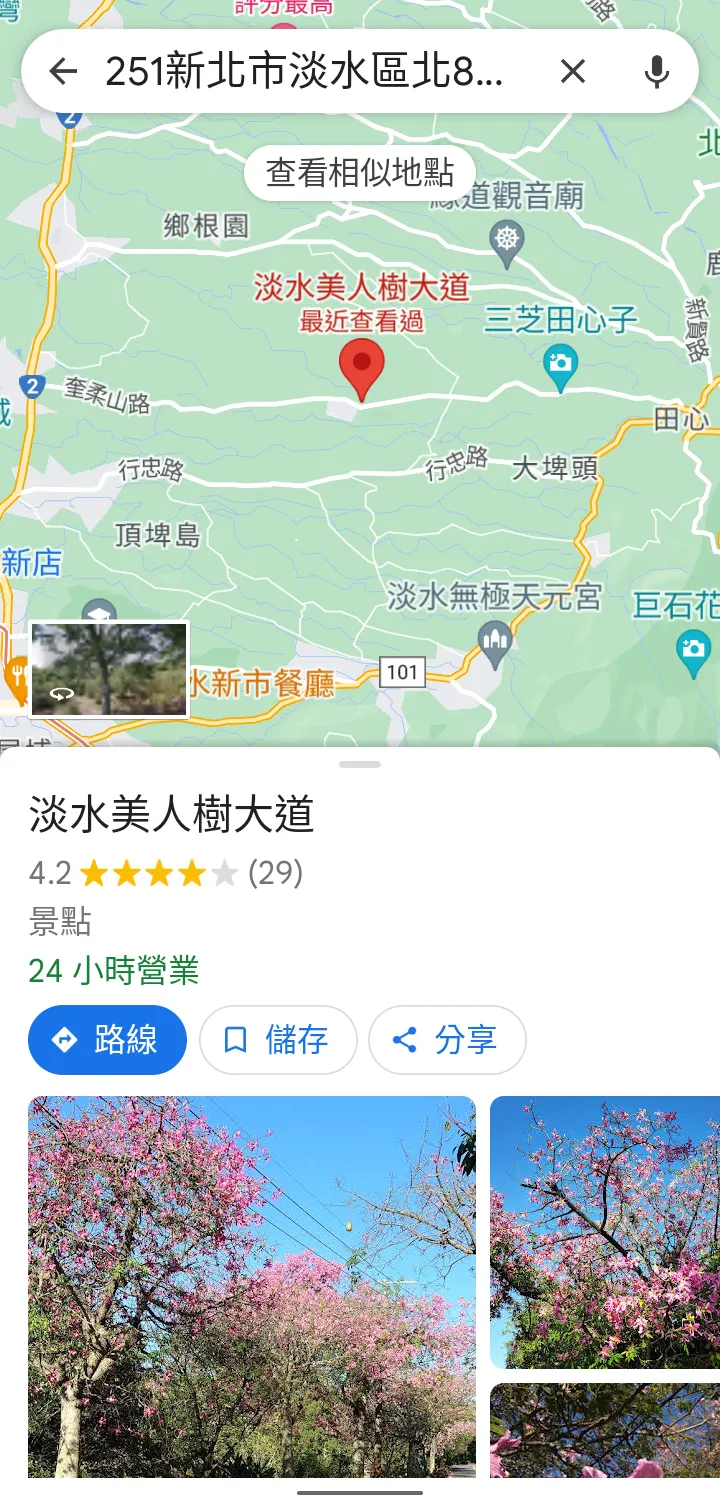Open the Street View 360 preview thumbnail

109,668
